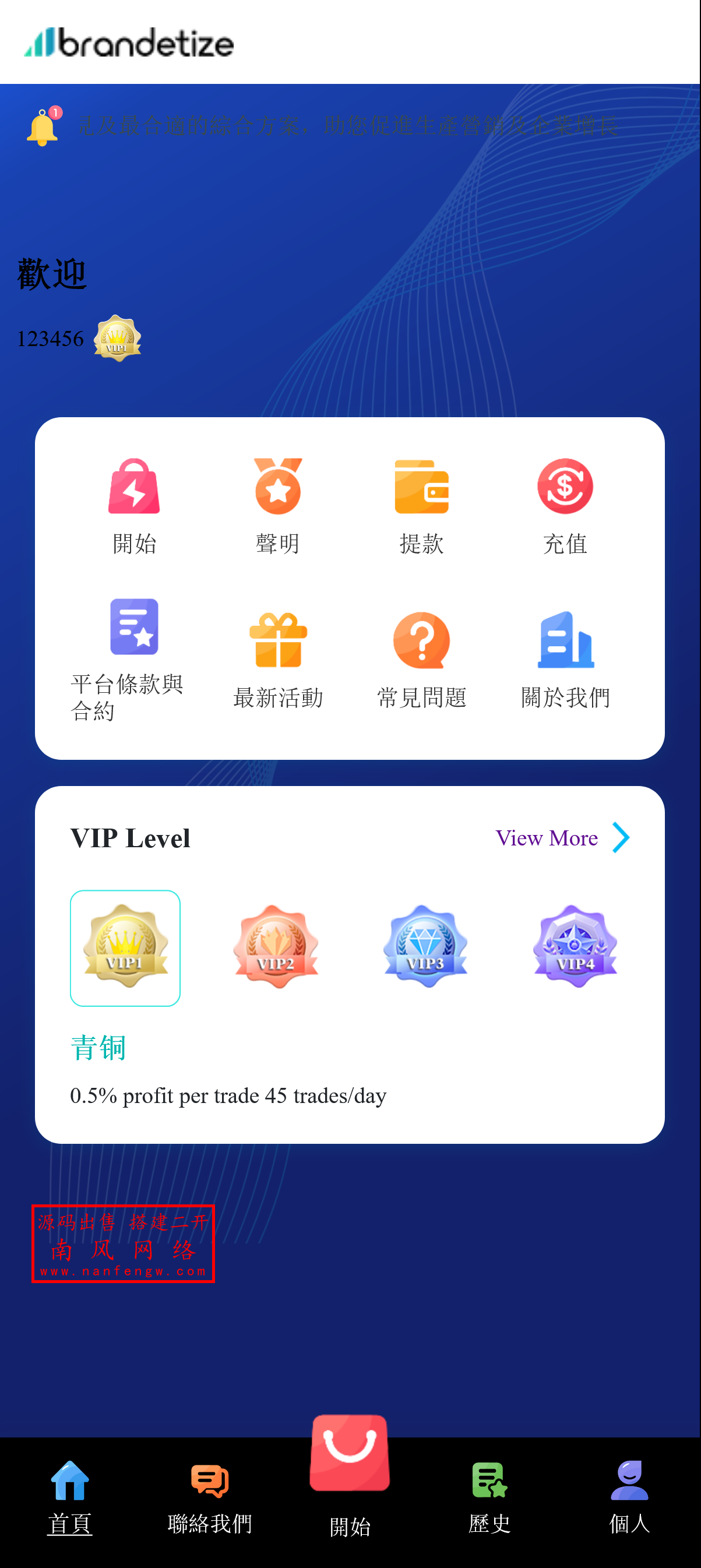
Task: Select the VIP4 badge
Action: pyautogui.click(x=575, y=946)
